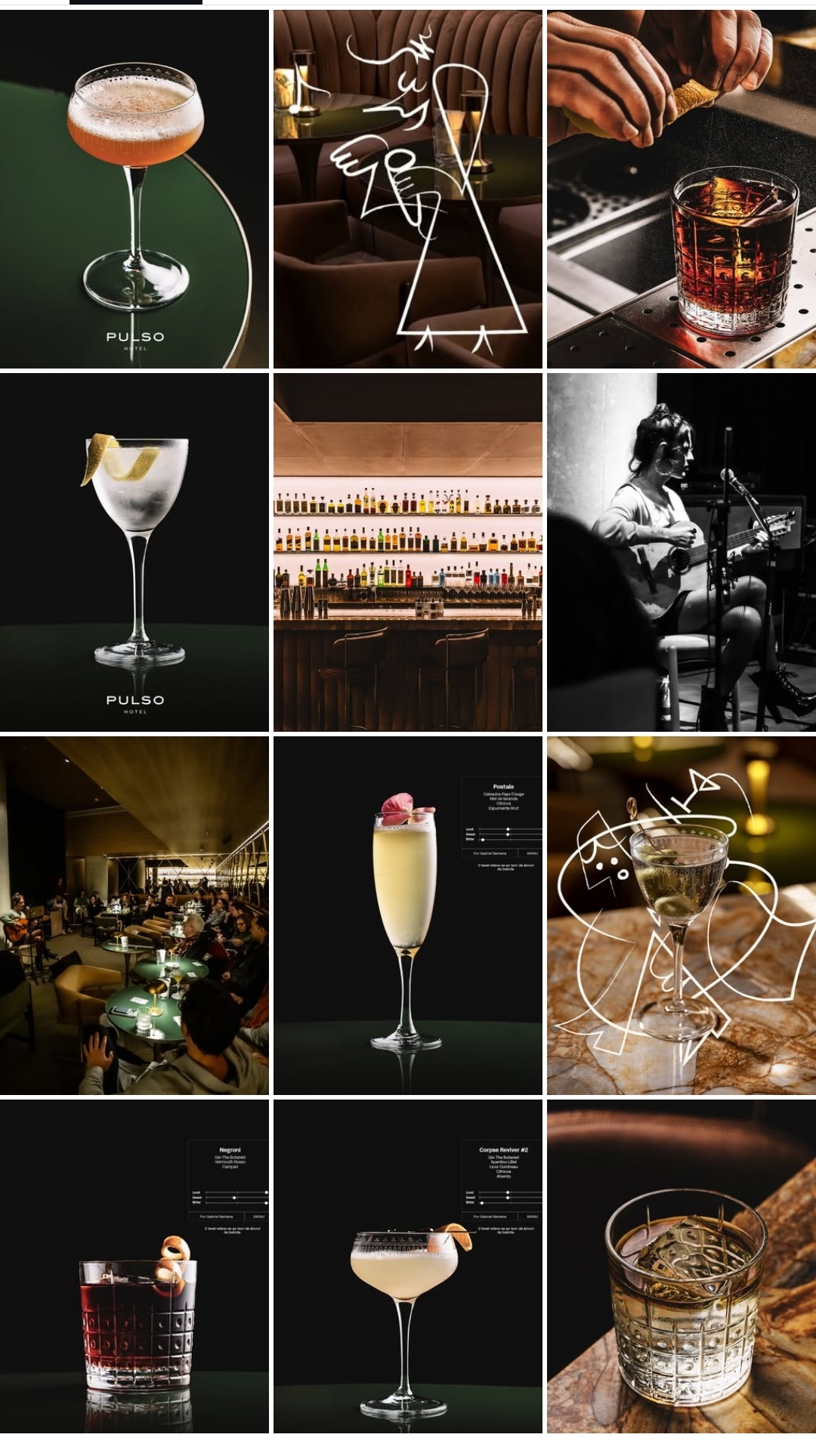Open the pale whisky glass with ice post
This screenshot has width=816, height=1456.
pos(682,1266)
